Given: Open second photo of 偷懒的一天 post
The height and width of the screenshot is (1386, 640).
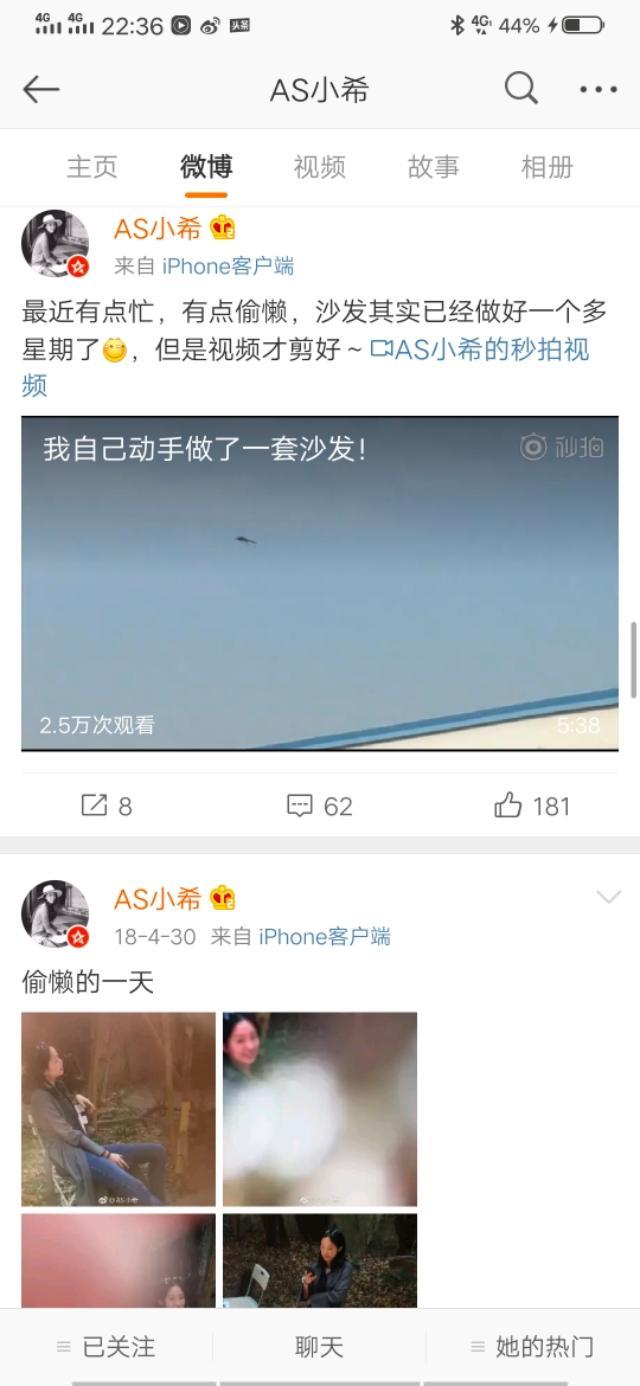Looking at the screenshot, I should point(320,1109).
